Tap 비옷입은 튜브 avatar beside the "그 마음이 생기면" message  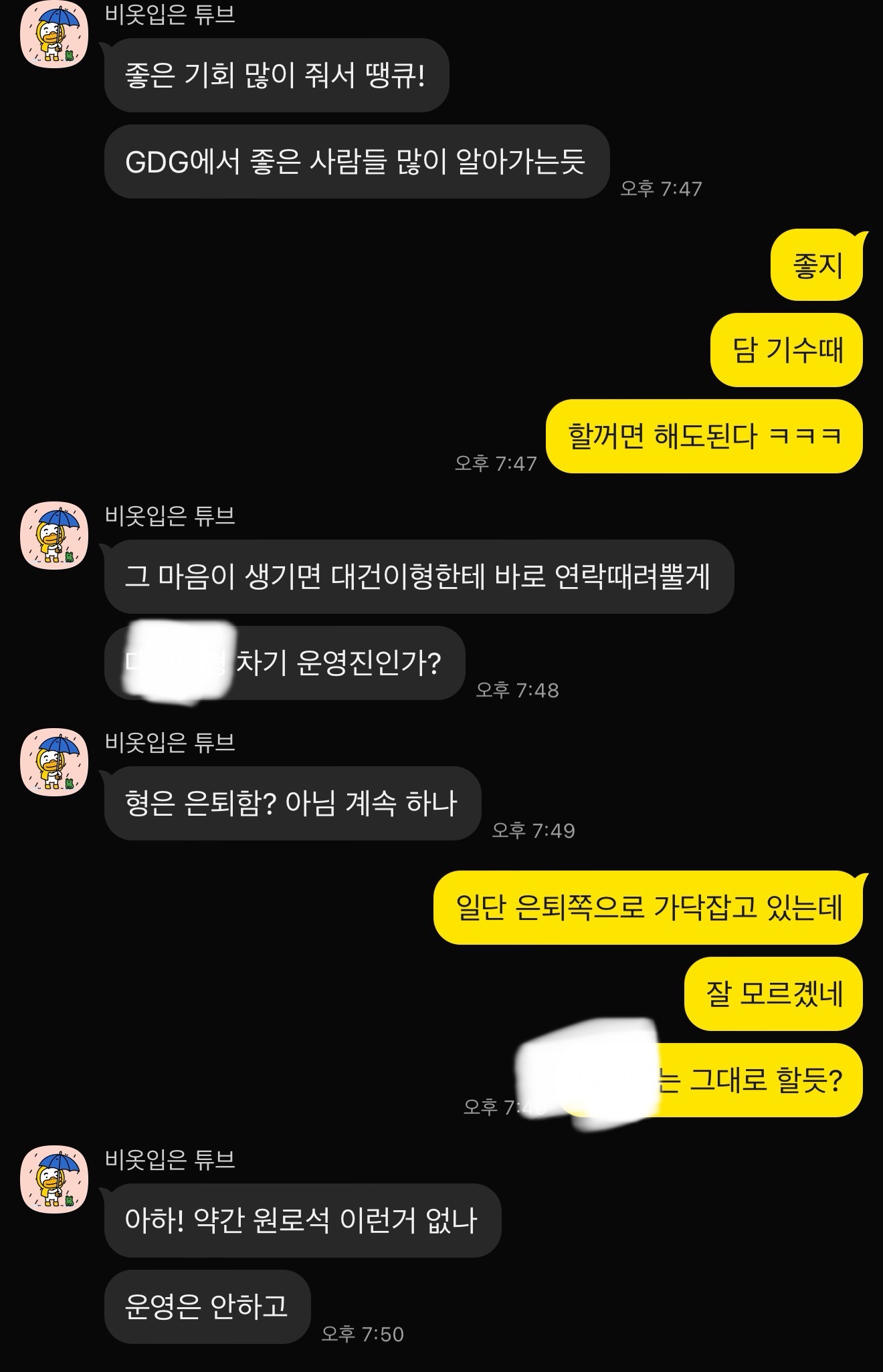tap(55, 536)
